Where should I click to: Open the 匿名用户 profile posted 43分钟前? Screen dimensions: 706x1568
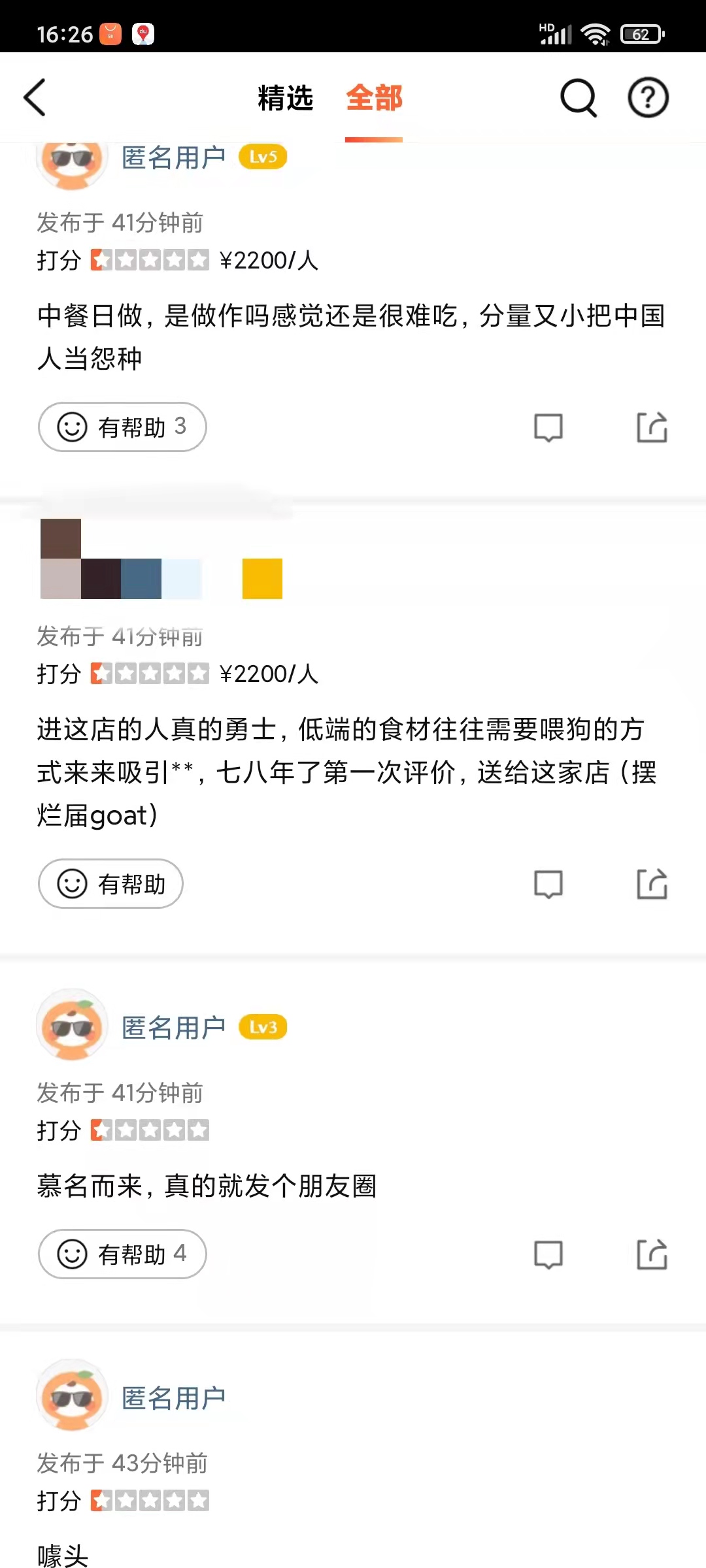coord(173,1398)
